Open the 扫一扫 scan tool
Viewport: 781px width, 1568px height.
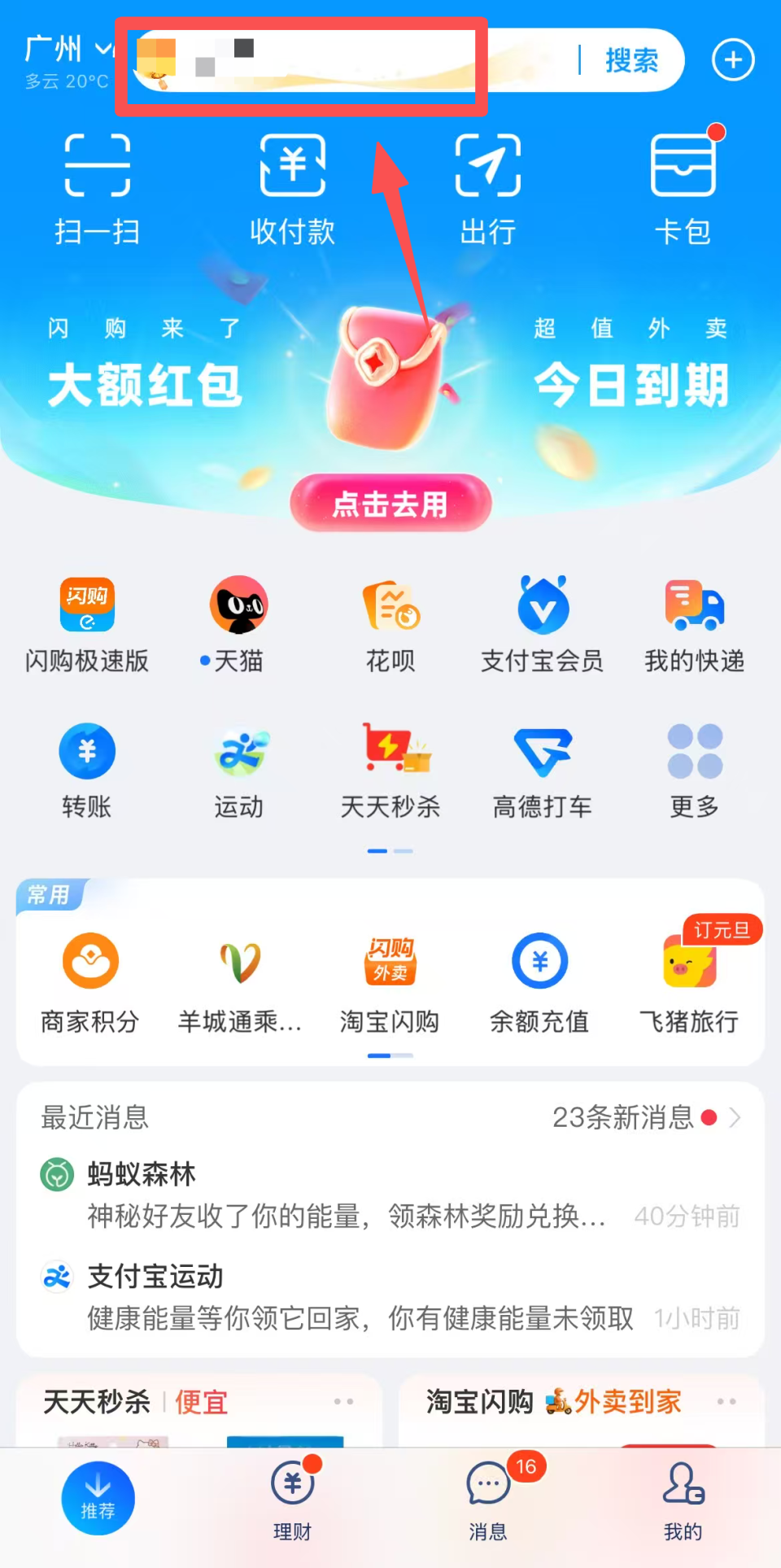click(x=98, y=187)
